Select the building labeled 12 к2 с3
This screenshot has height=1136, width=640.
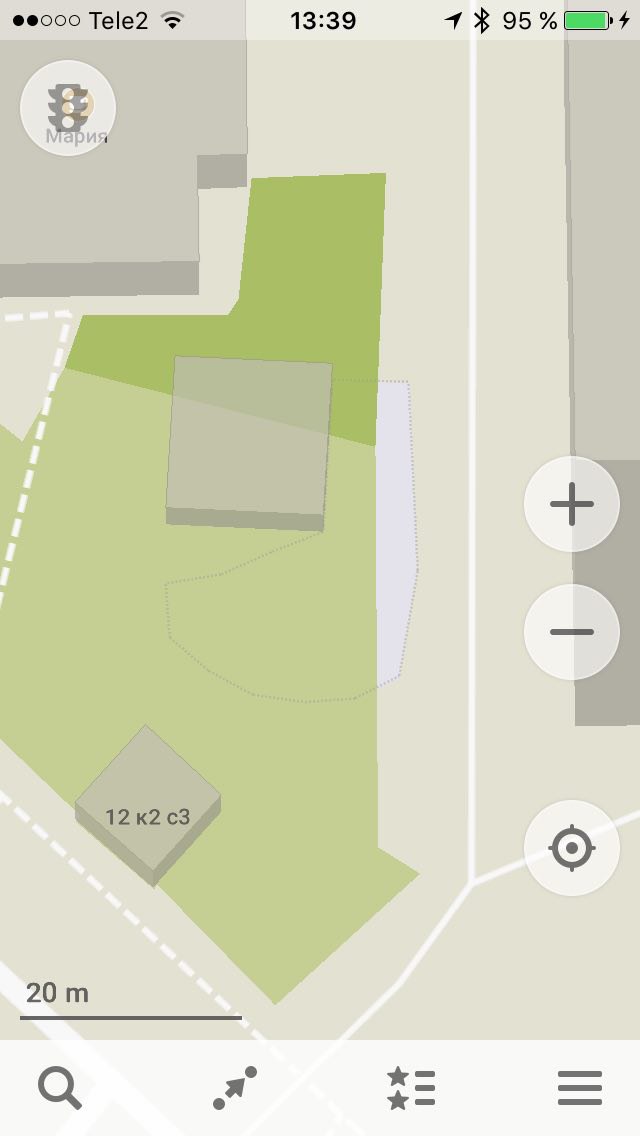148,804
